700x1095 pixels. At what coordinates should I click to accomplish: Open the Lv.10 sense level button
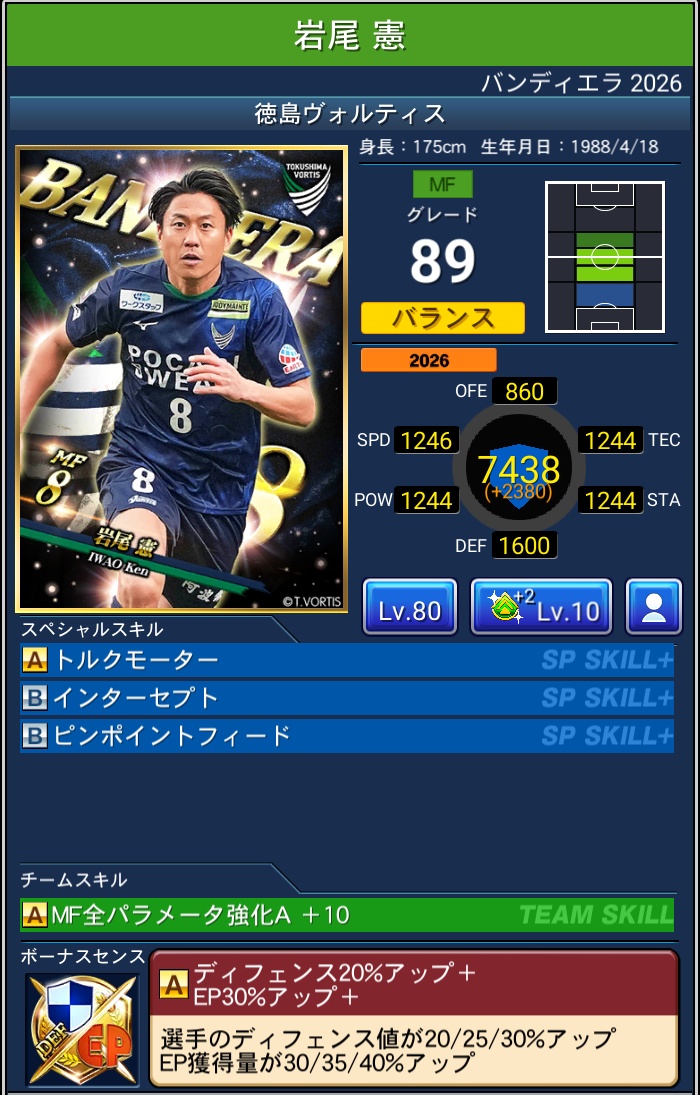point(541,607)
